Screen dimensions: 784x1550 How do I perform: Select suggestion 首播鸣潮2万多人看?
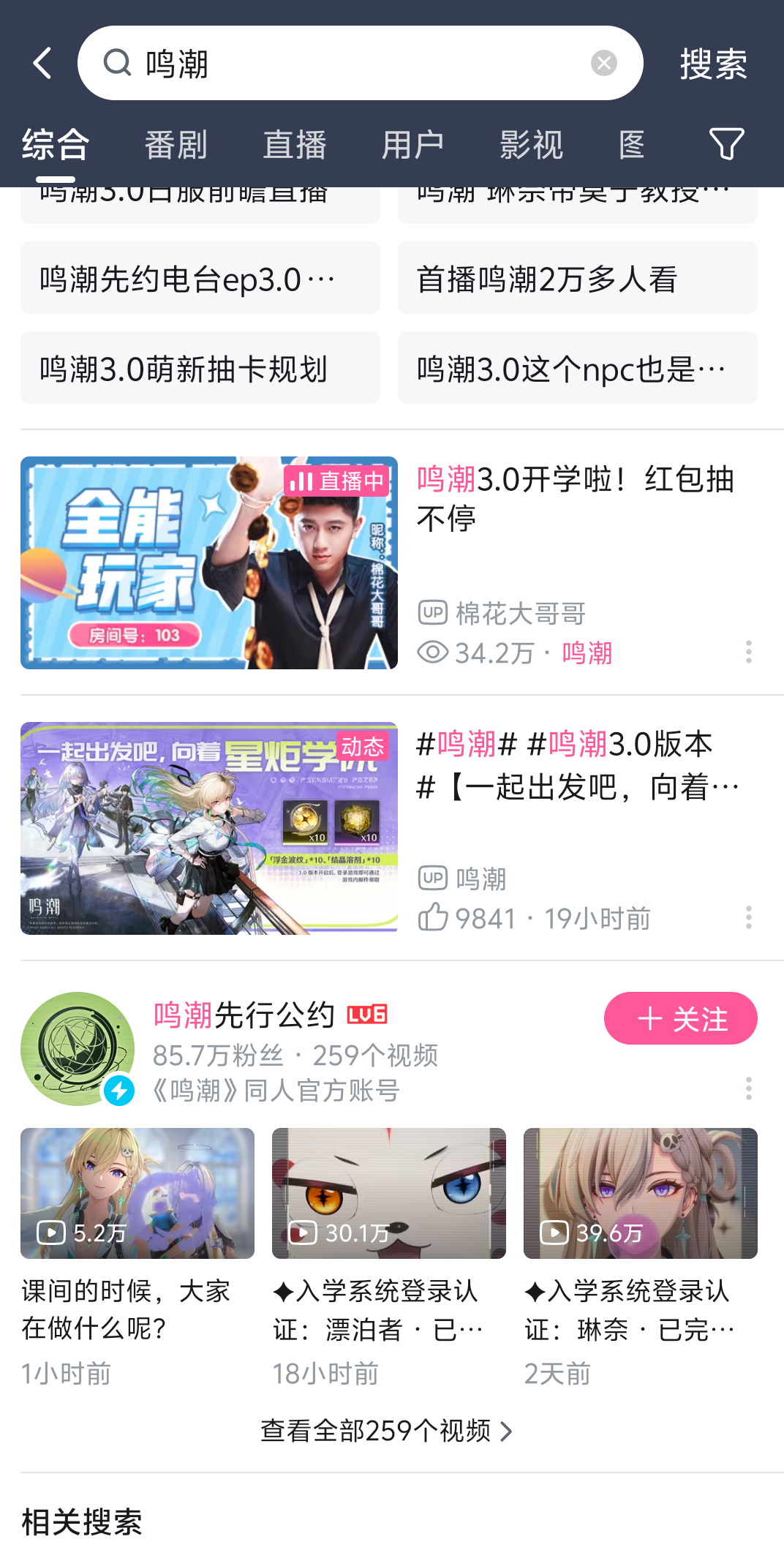(577, 279)
